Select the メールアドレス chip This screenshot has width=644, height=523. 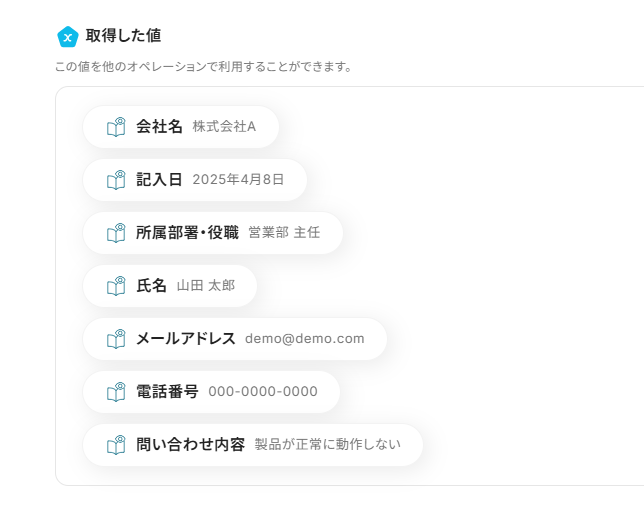tap(235, 339)
